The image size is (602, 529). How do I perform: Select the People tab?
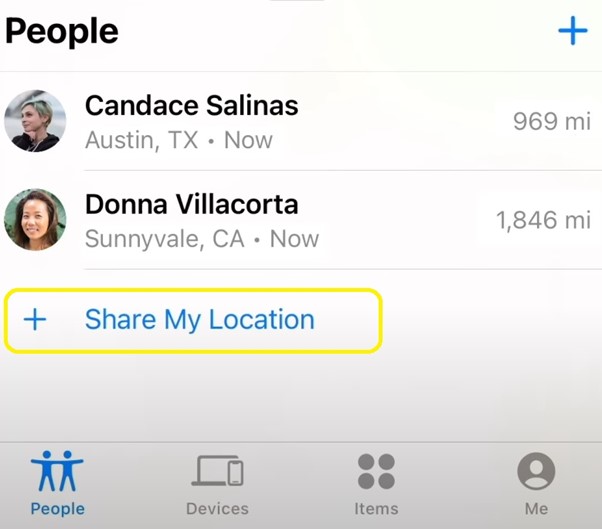(57, 484)
